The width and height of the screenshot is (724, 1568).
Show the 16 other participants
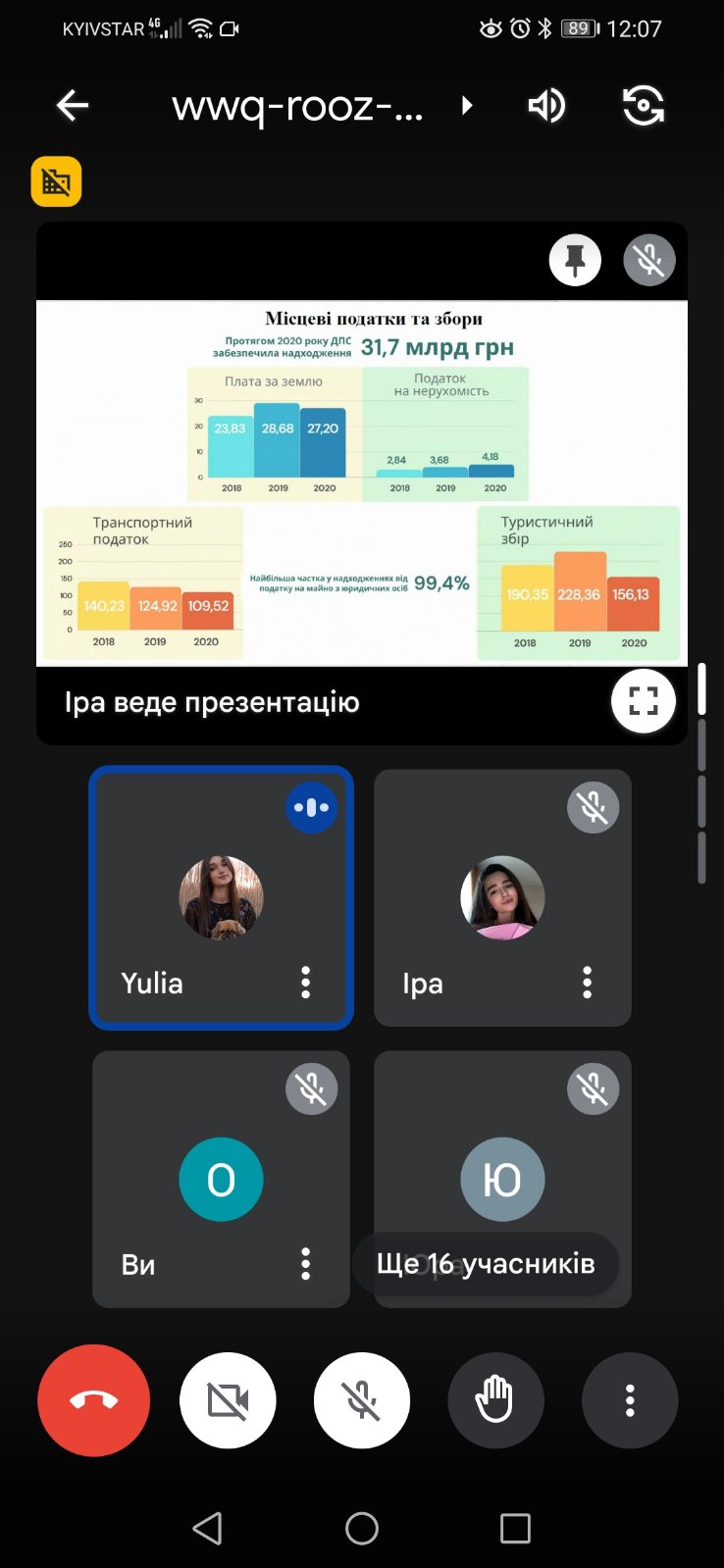click(x=486, y=1264)
